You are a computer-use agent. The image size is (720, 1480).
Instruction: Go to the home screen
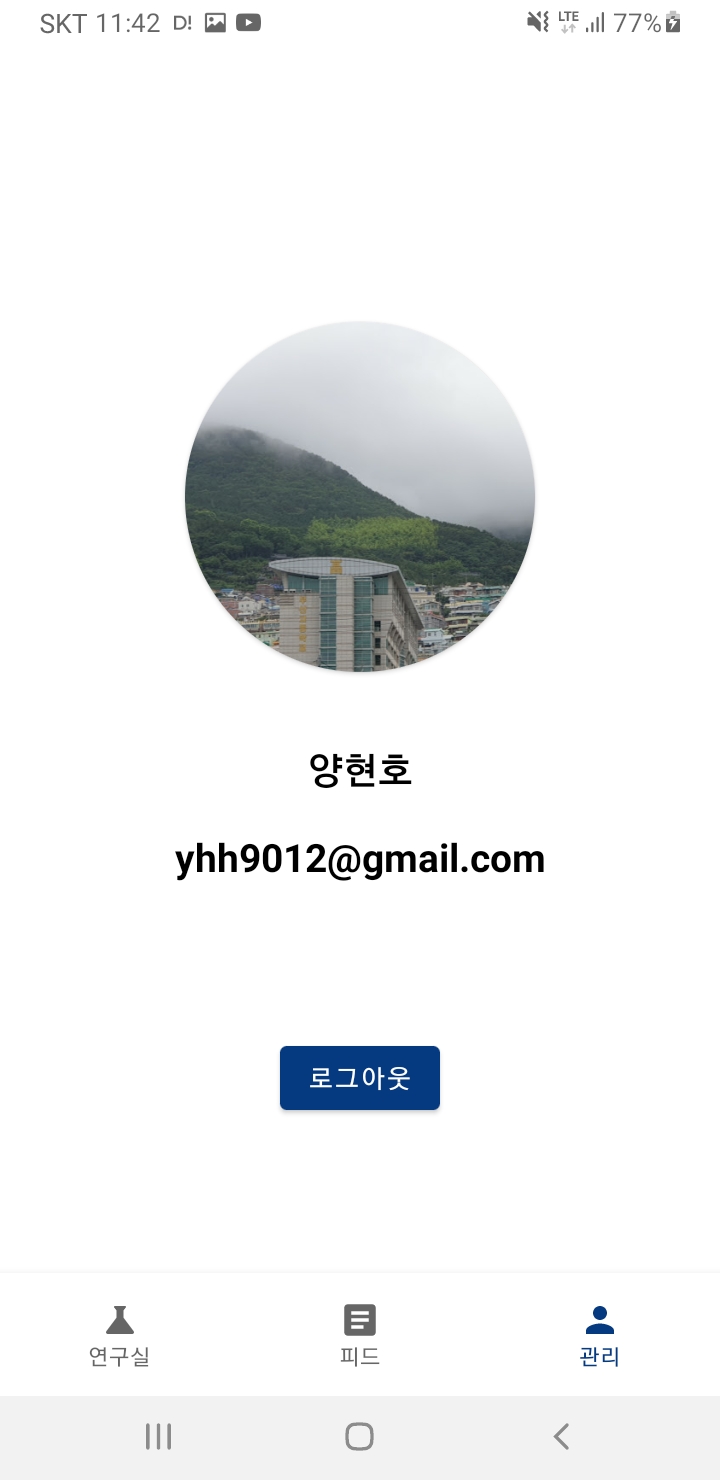pos(359,1437)
